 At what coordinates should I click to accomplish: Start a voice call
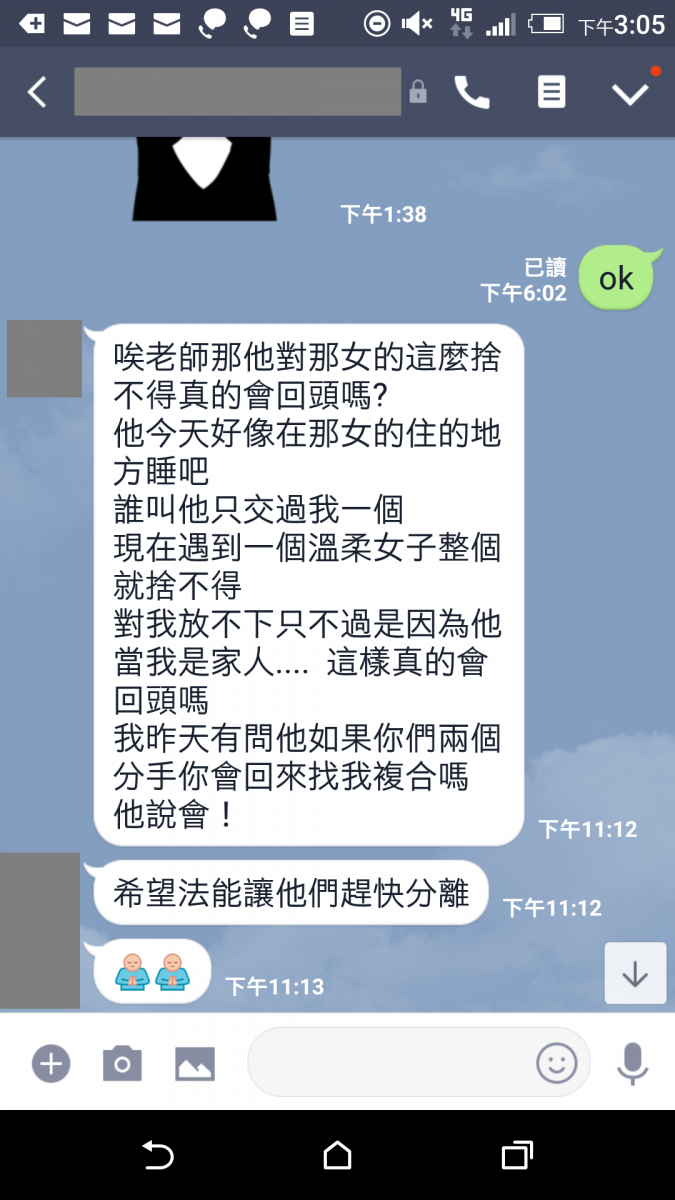coord(472,93)
